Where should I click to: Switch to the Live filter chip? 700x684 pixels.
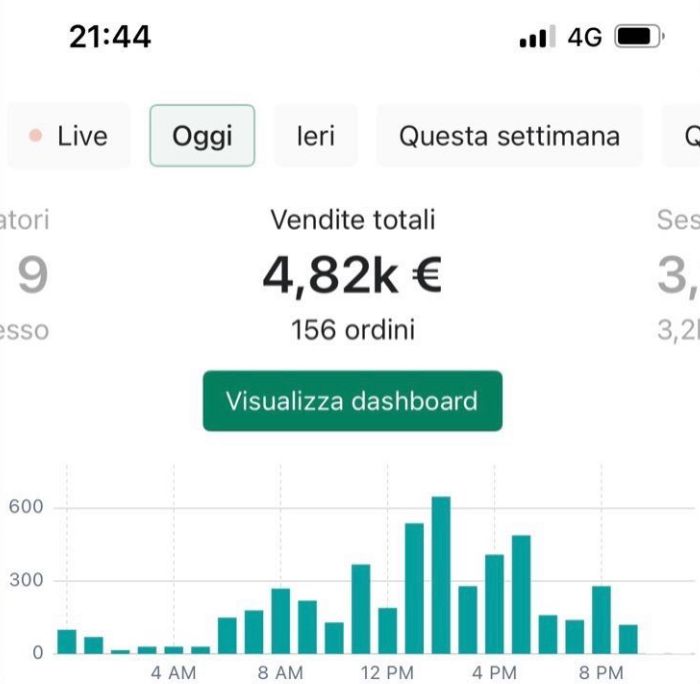[x=68, y=136]
